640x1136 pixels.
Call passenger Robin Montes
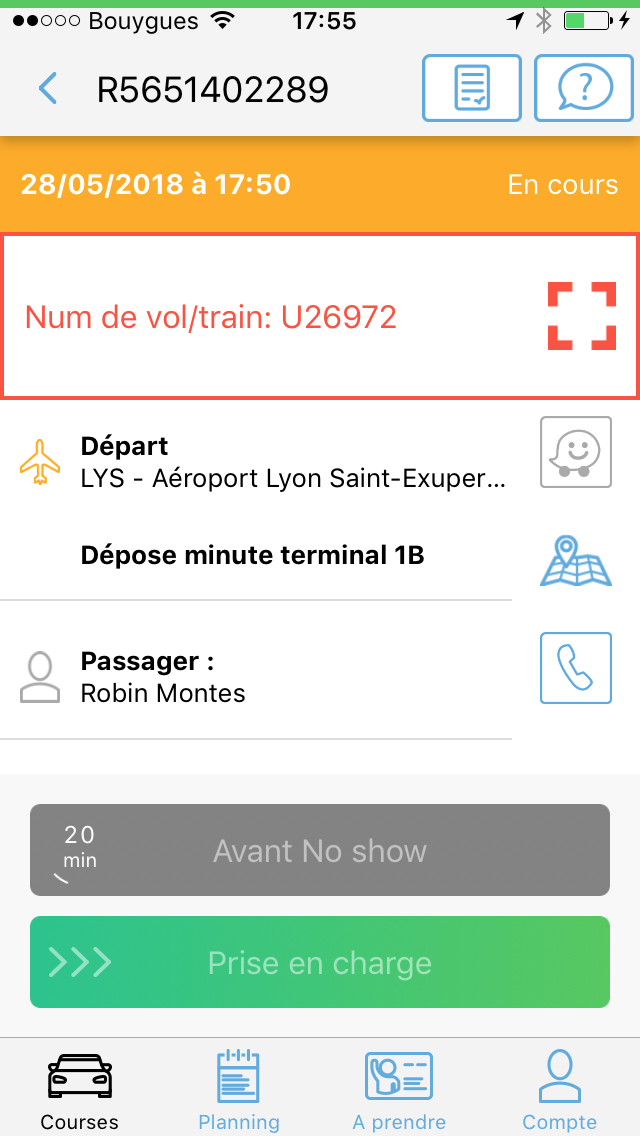point(576,668)
